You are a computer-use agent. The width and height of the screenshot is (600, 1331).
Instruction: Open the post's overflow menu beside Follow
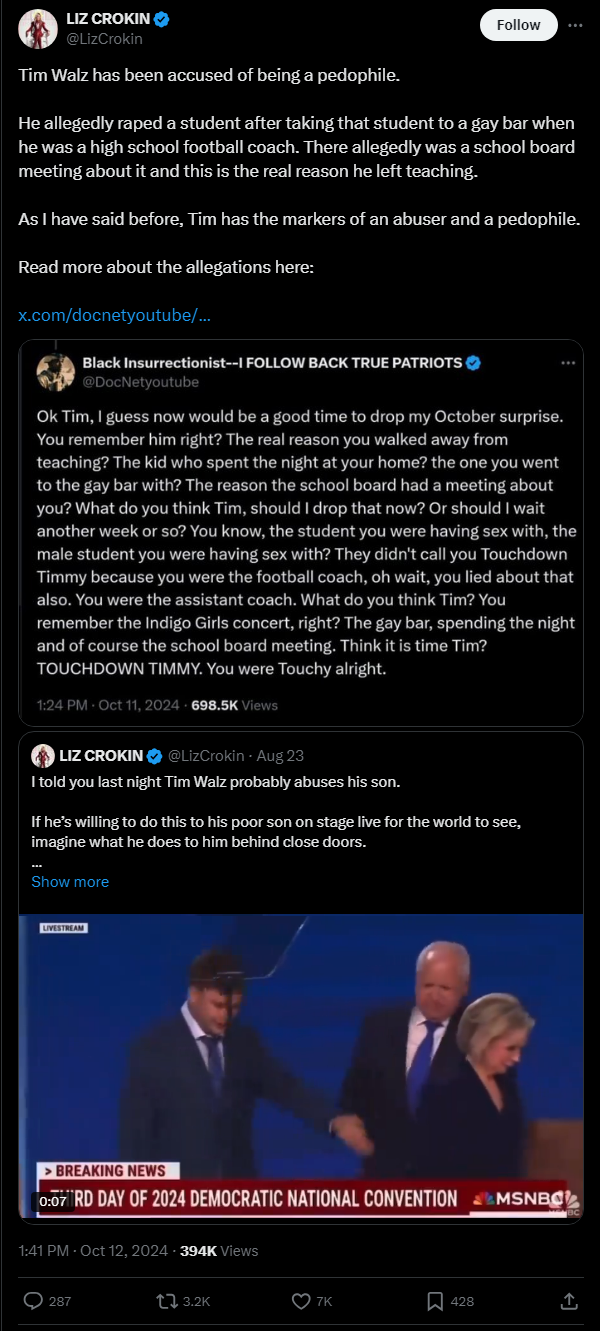575,25
